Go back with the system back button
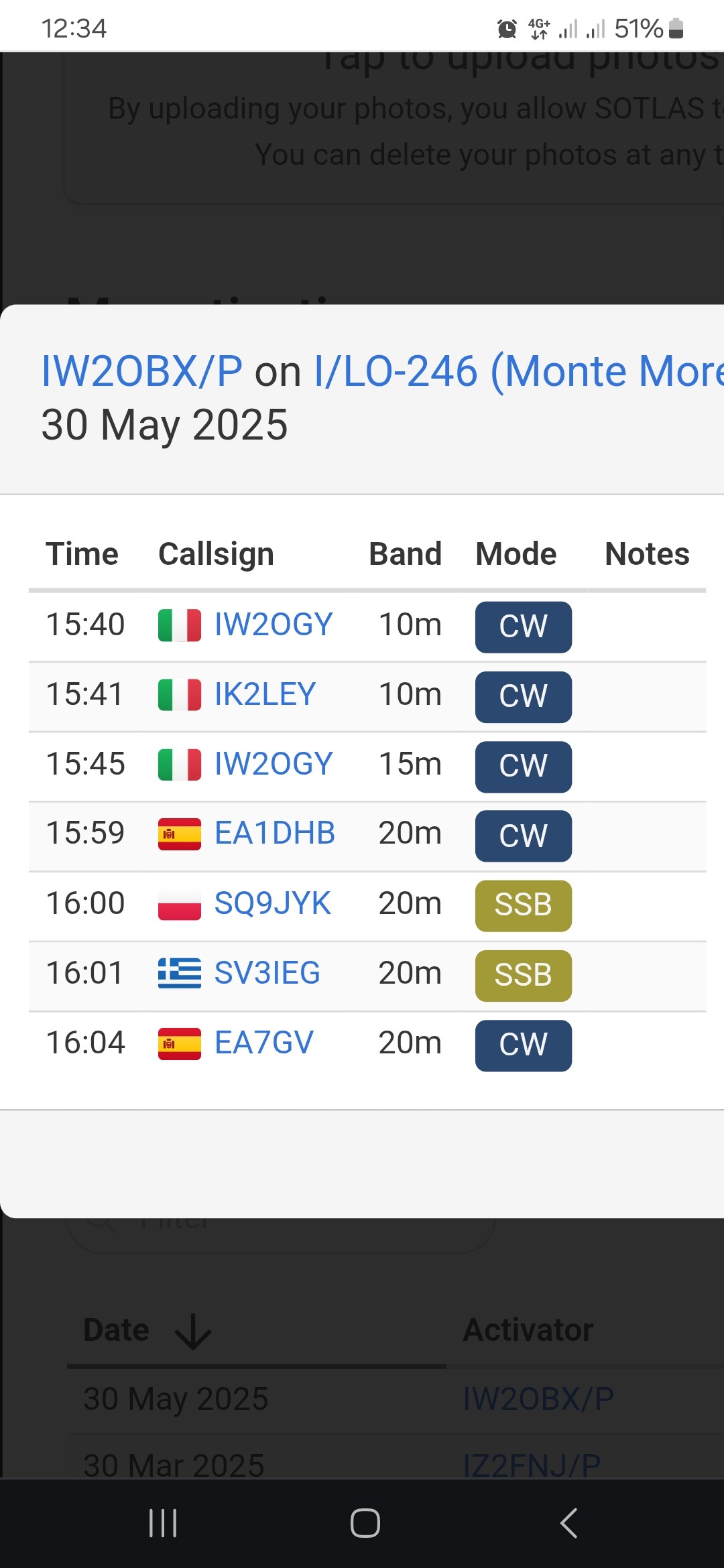The width and height of the screenshot is (724, 1568). [x=568, y=1522]
